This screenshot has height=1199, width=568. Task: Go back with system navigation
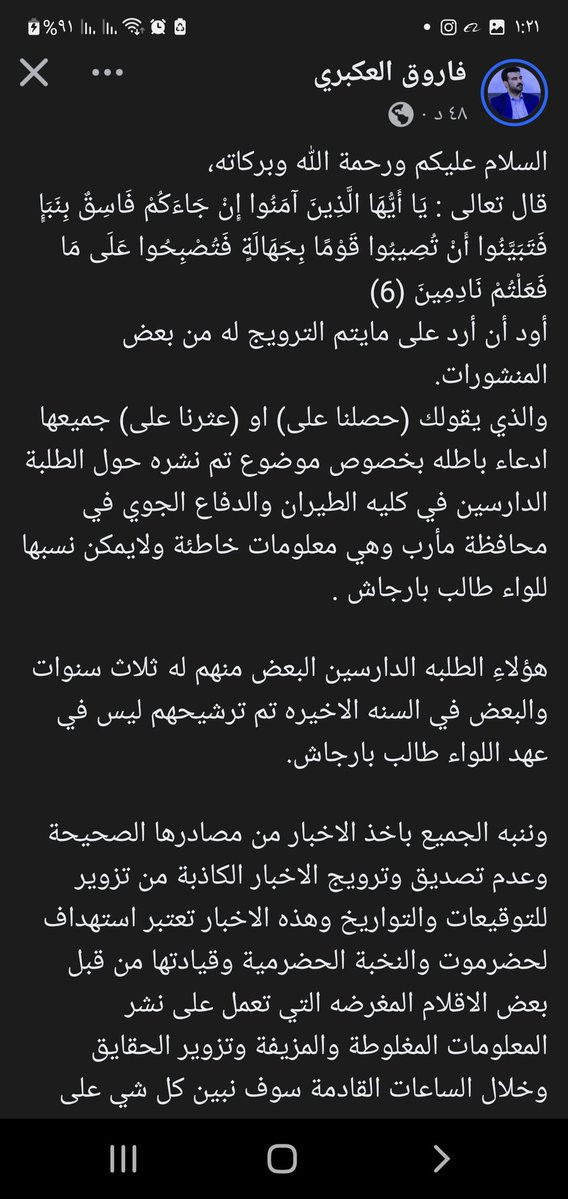(x=441, y=1159)
